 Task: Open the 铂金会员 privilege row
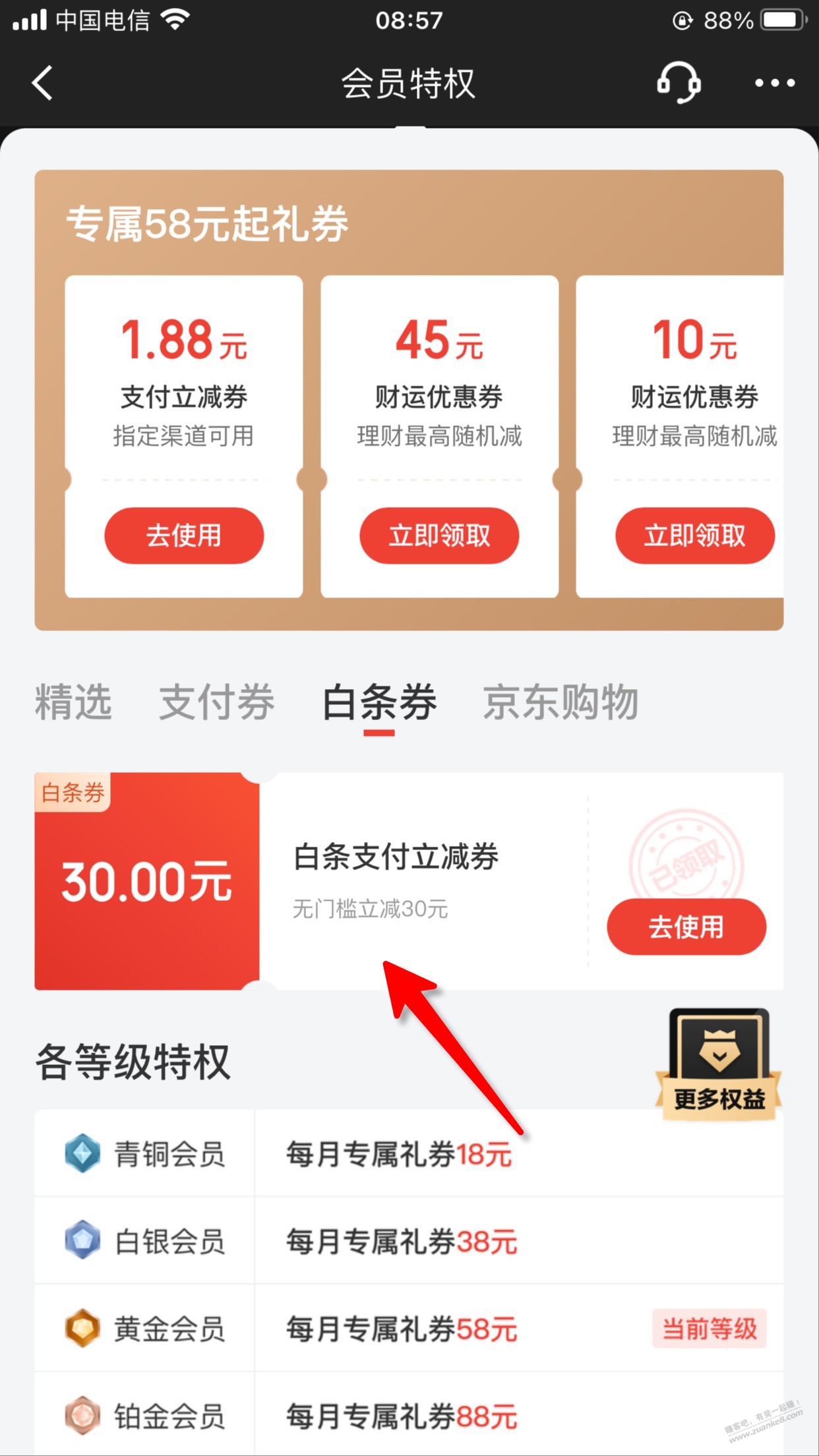(x=409, y=1414)
